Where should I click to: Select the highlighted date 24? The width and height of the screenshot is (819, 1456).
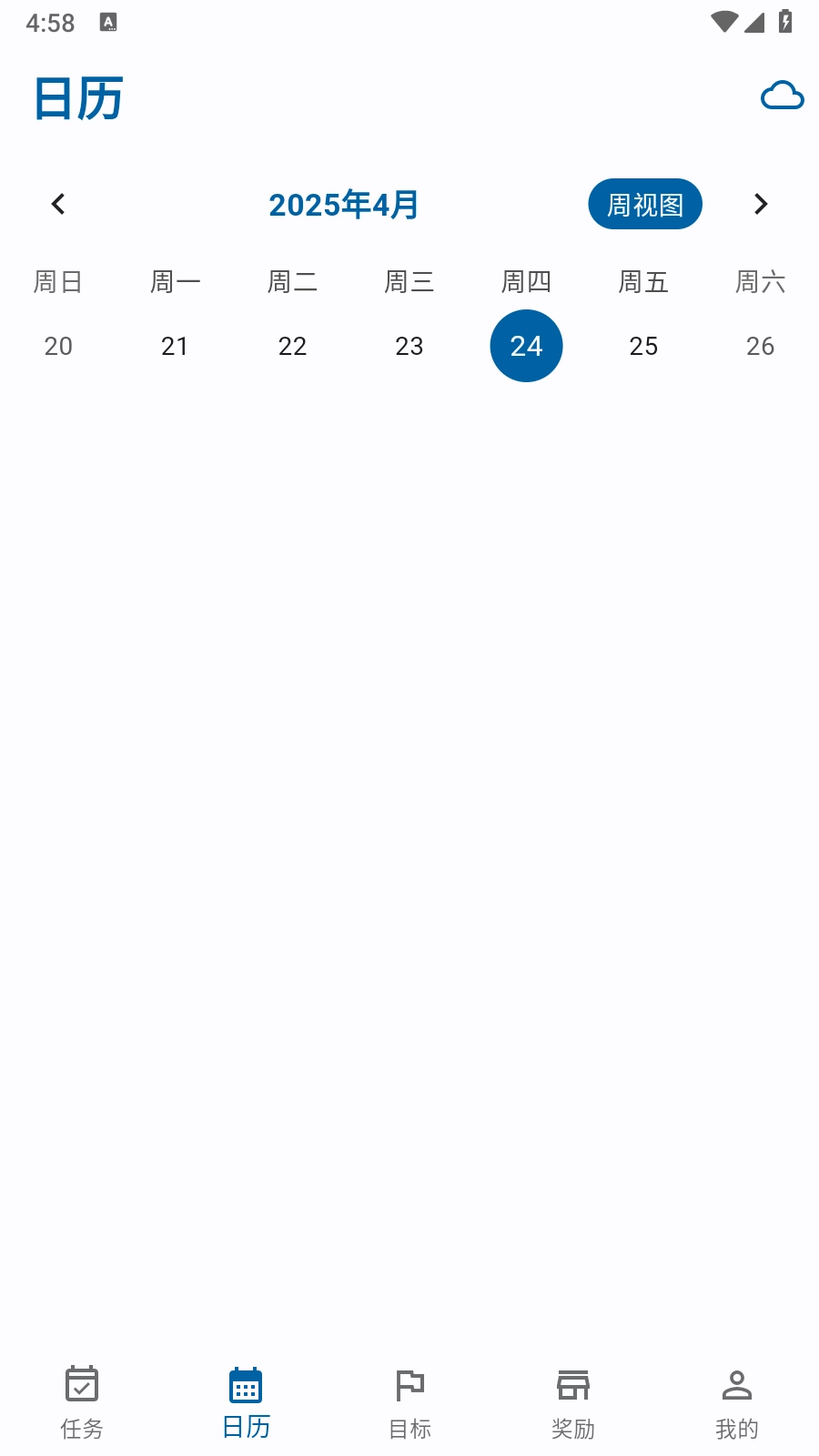tap(526, 346)
